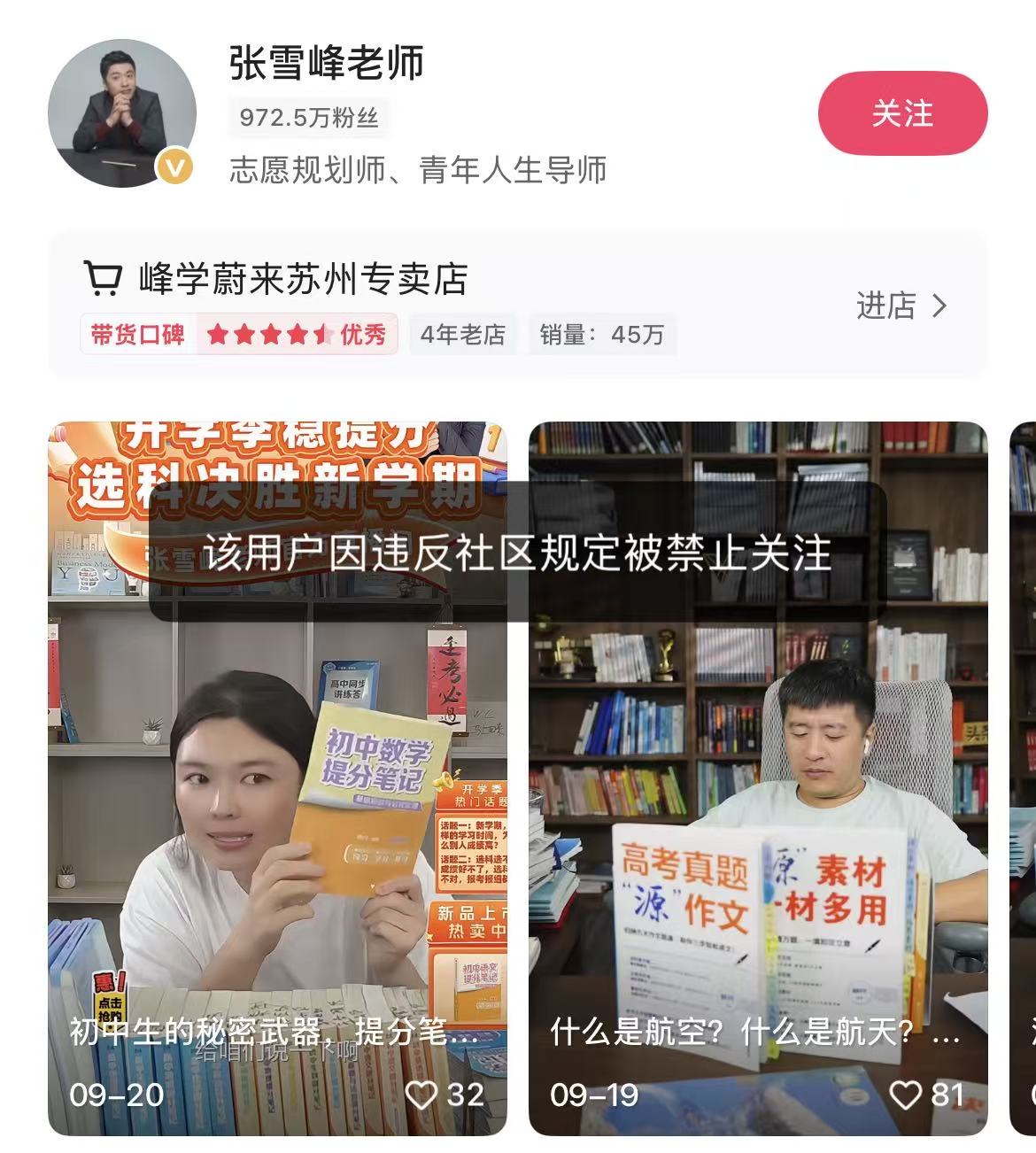
Task: Open the 峰学蔚来苏州专卖店 shop card
Action: coord(303,280)
